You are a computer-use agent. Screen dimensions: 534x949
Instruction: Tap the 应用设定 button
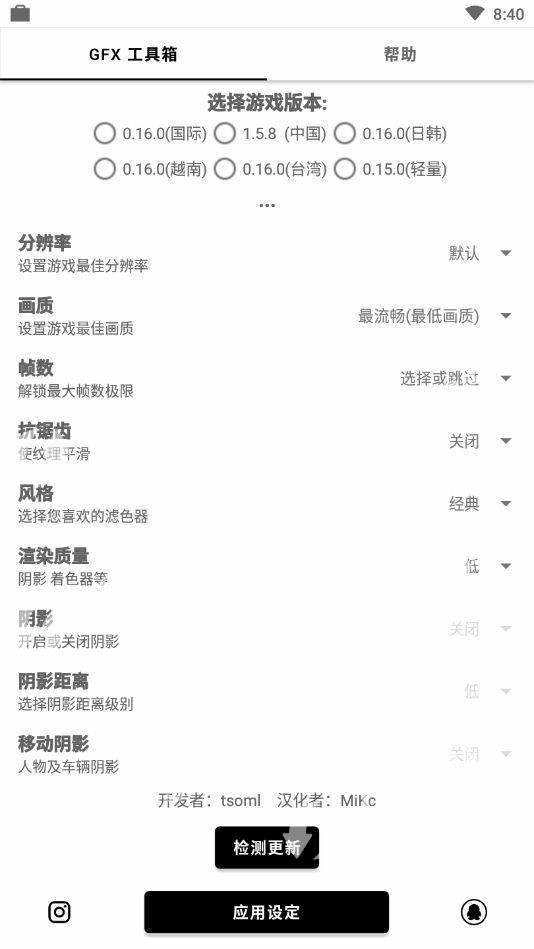(x=266, y=912)
